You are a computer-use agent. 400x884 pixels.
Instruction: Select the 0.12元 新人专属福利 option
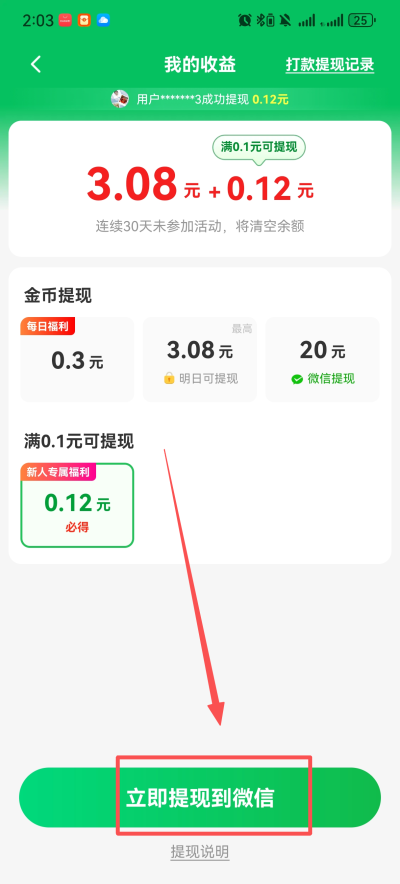click(x=77, y=505)
